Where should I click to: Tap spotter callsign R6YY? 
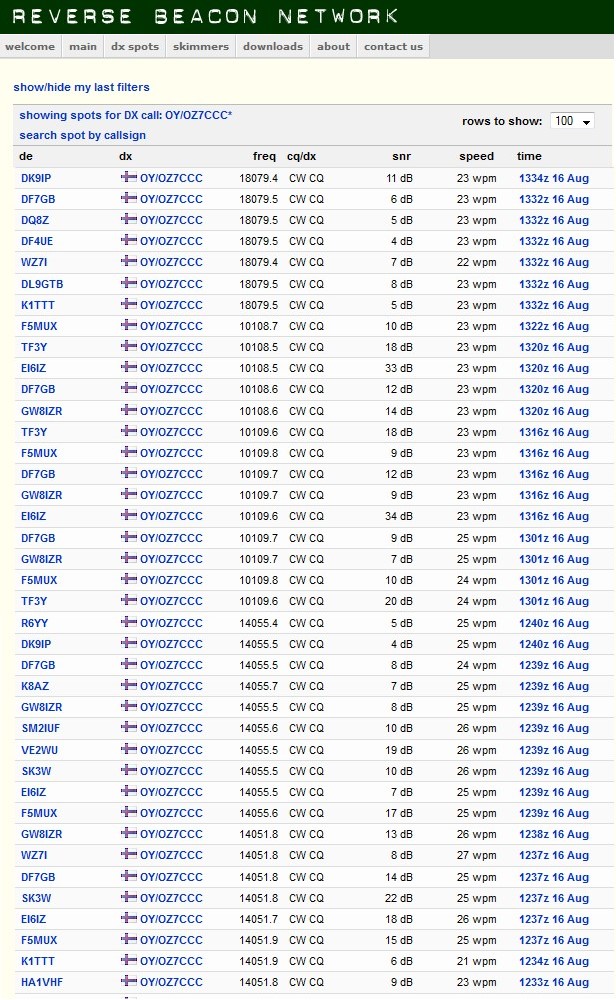[35, 623]
